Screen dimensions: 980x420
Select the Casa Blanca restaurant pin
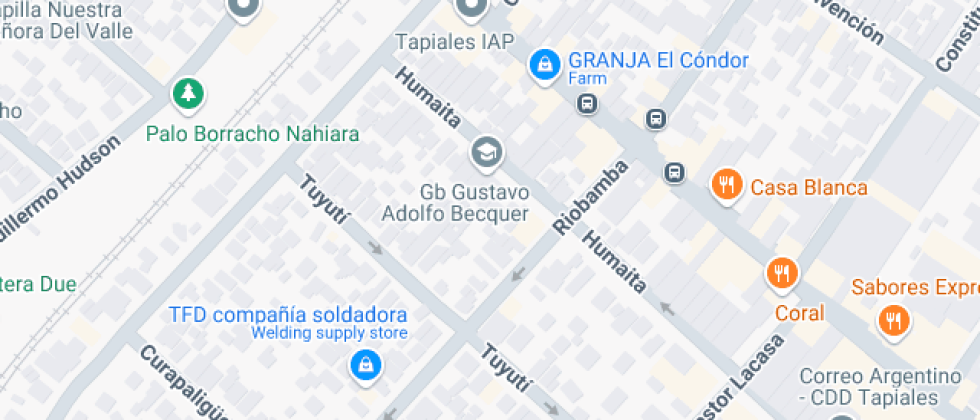pos(726,186)
